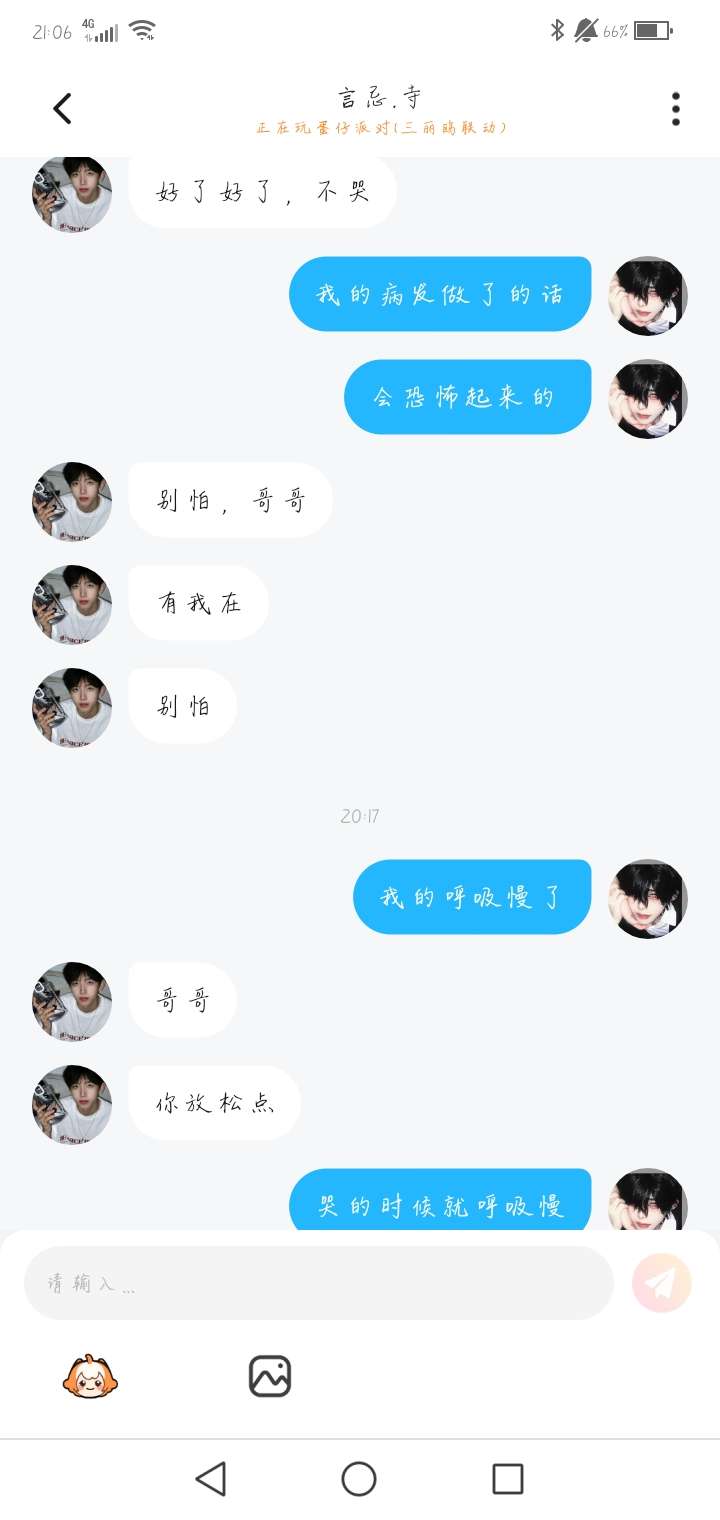Tap the system home button
This screenshot has width=720, height=1520.
[x=359, y=1479]
